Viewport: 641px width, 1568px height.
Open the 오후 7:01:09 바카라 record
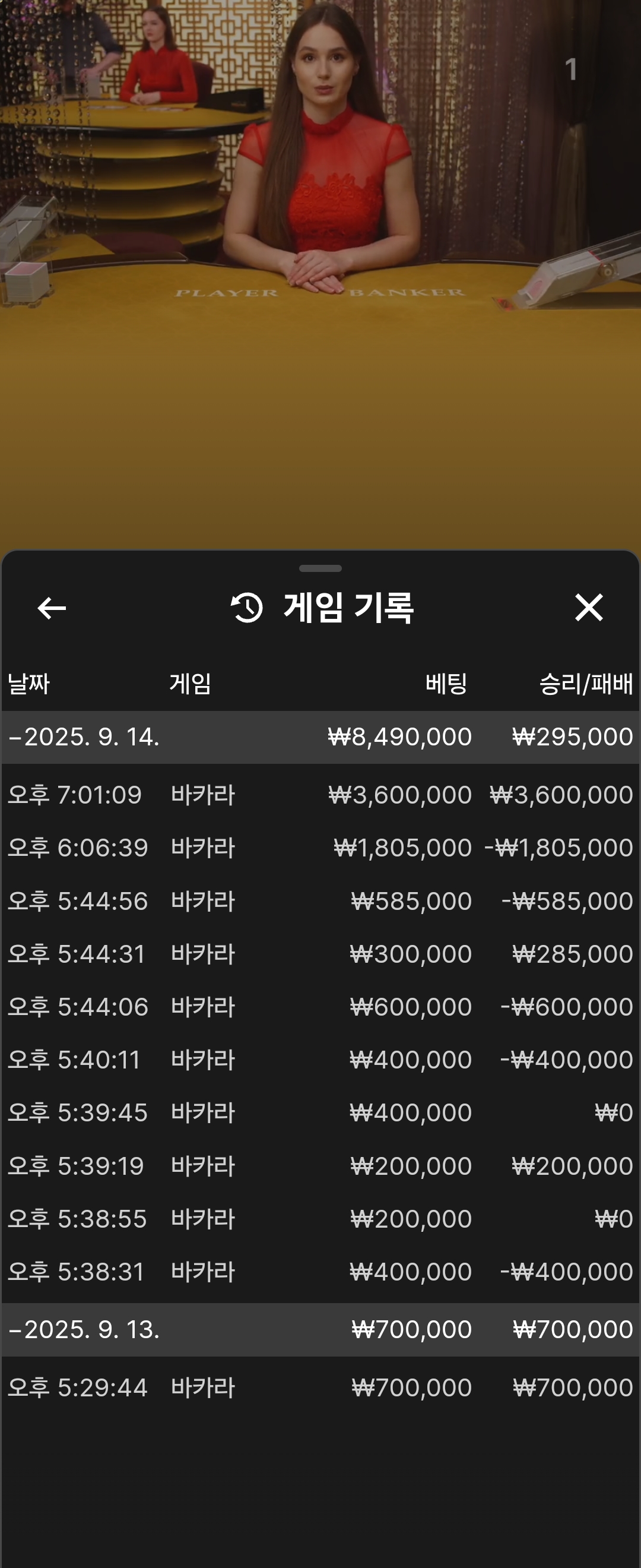[320, 794]
